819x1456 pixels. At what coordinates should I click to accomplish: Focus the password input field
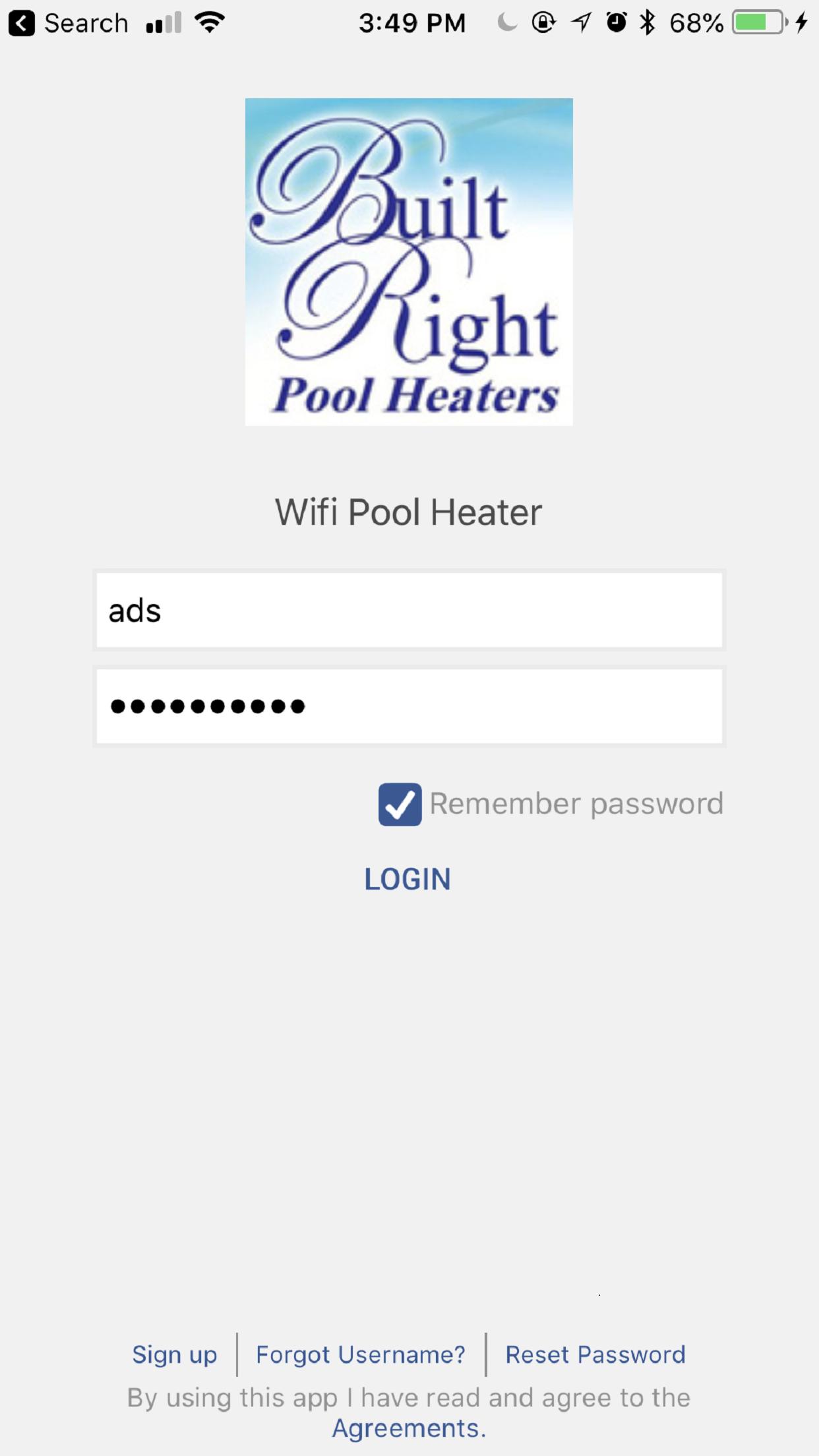pos(409,707)
